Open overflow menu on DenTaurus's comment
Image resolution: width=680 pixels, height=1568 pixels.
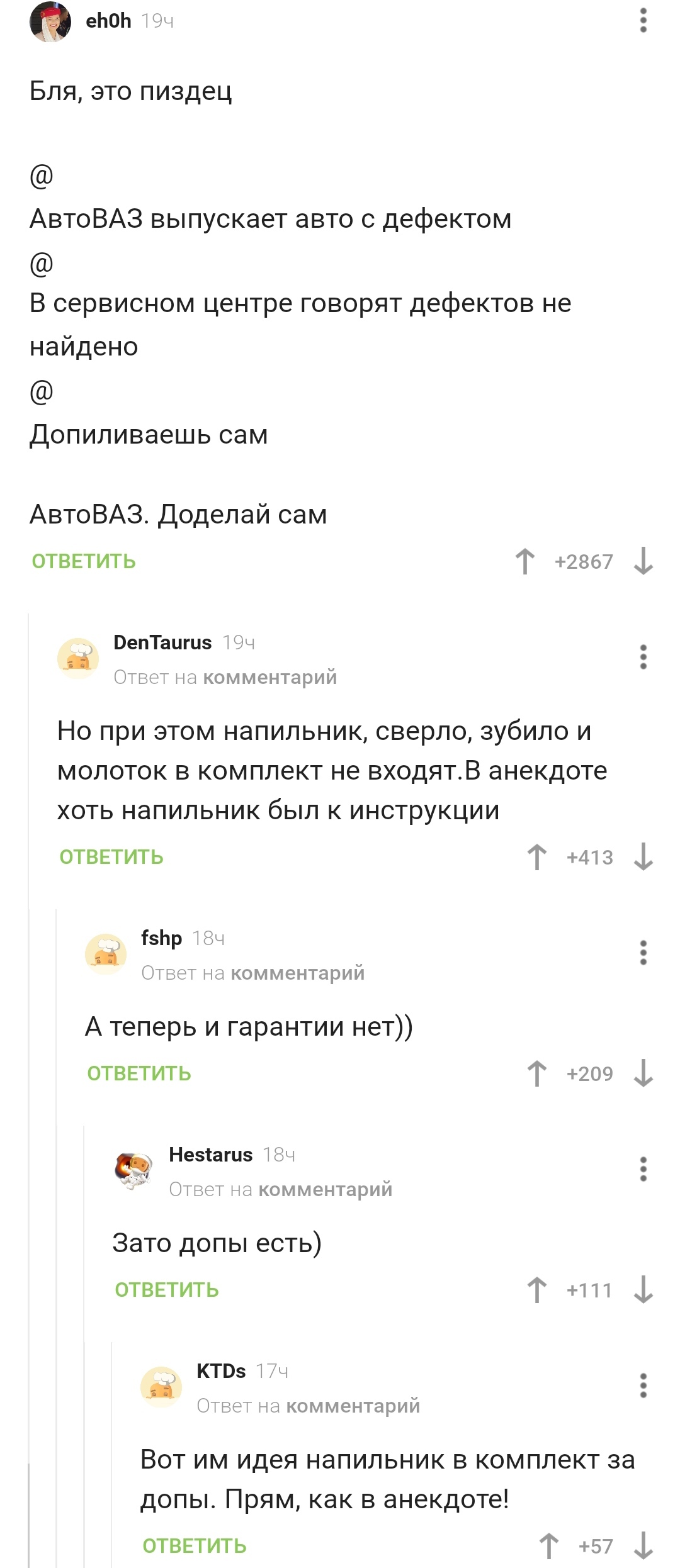coord(643,657)
